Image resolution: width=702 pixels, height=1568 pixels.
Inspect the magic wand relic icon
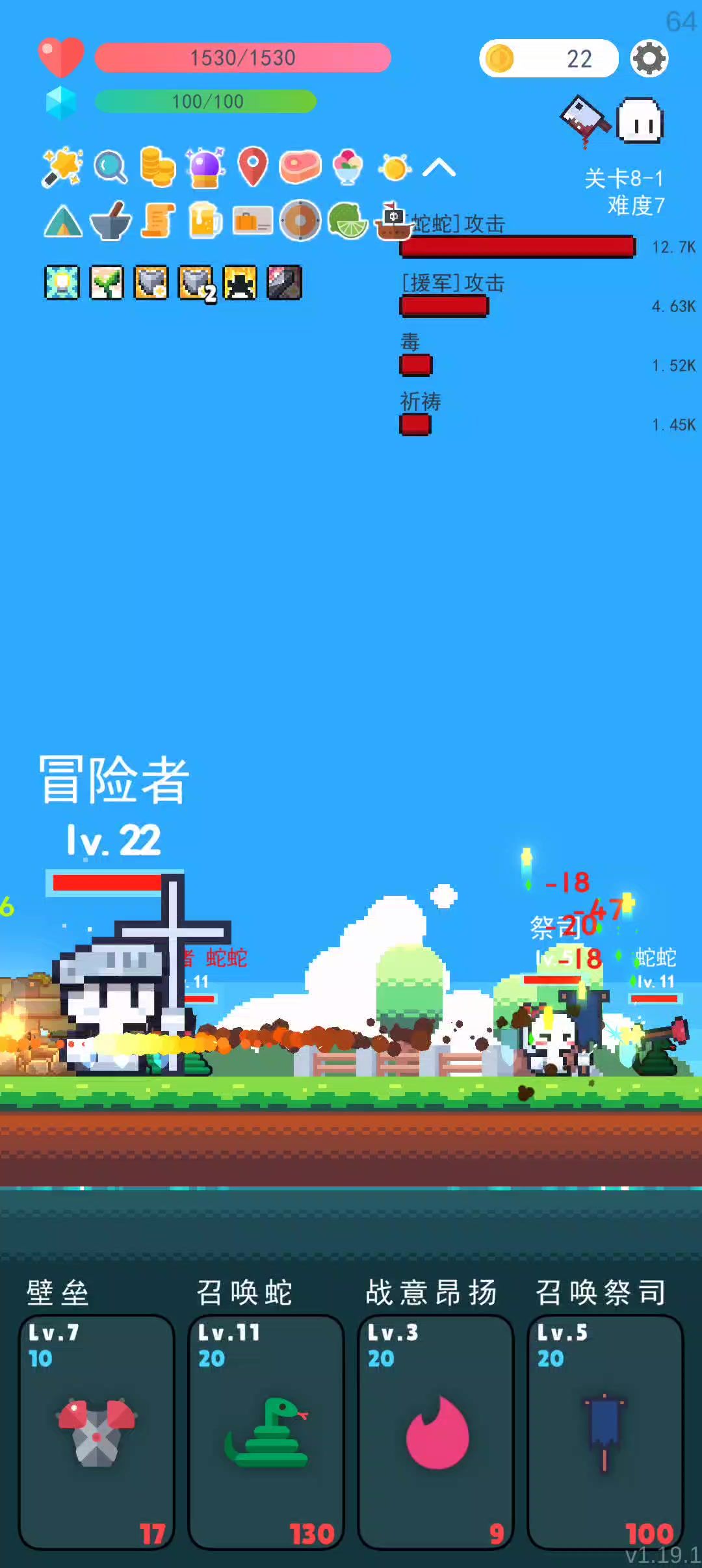(62, 167)
